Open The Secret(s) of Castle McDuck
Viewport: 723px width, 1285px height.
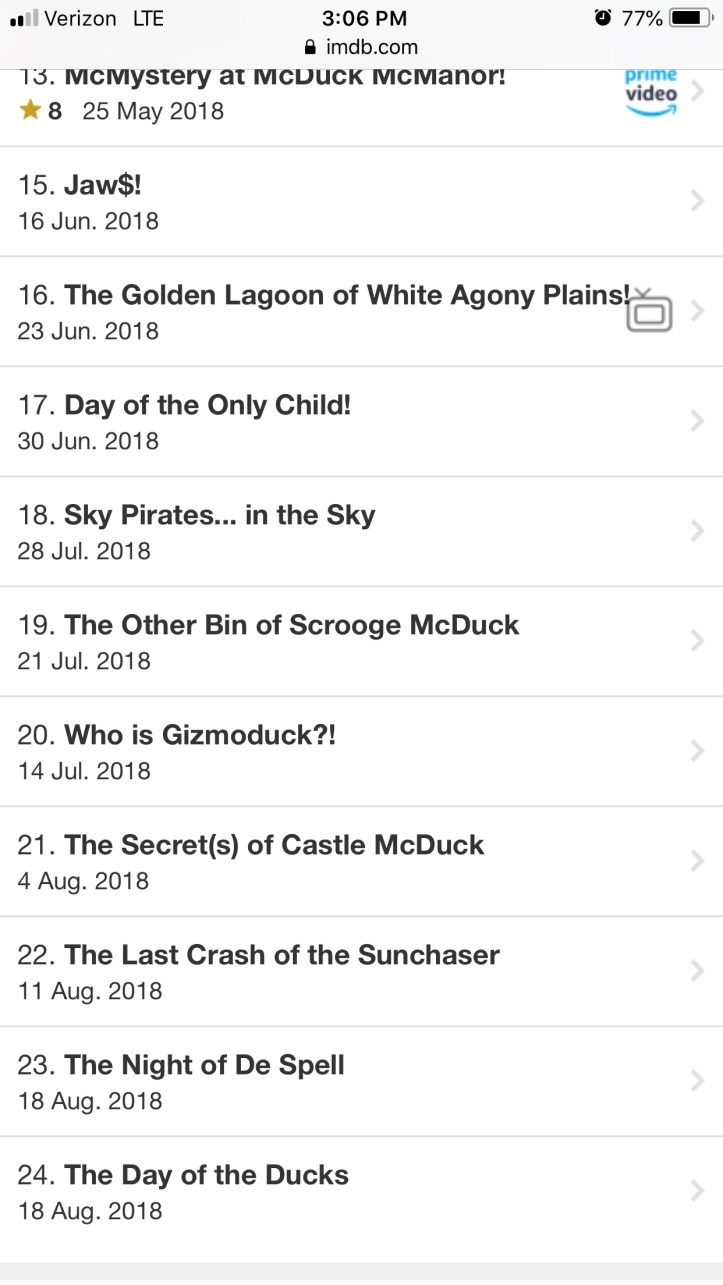(x=273, y=846)
